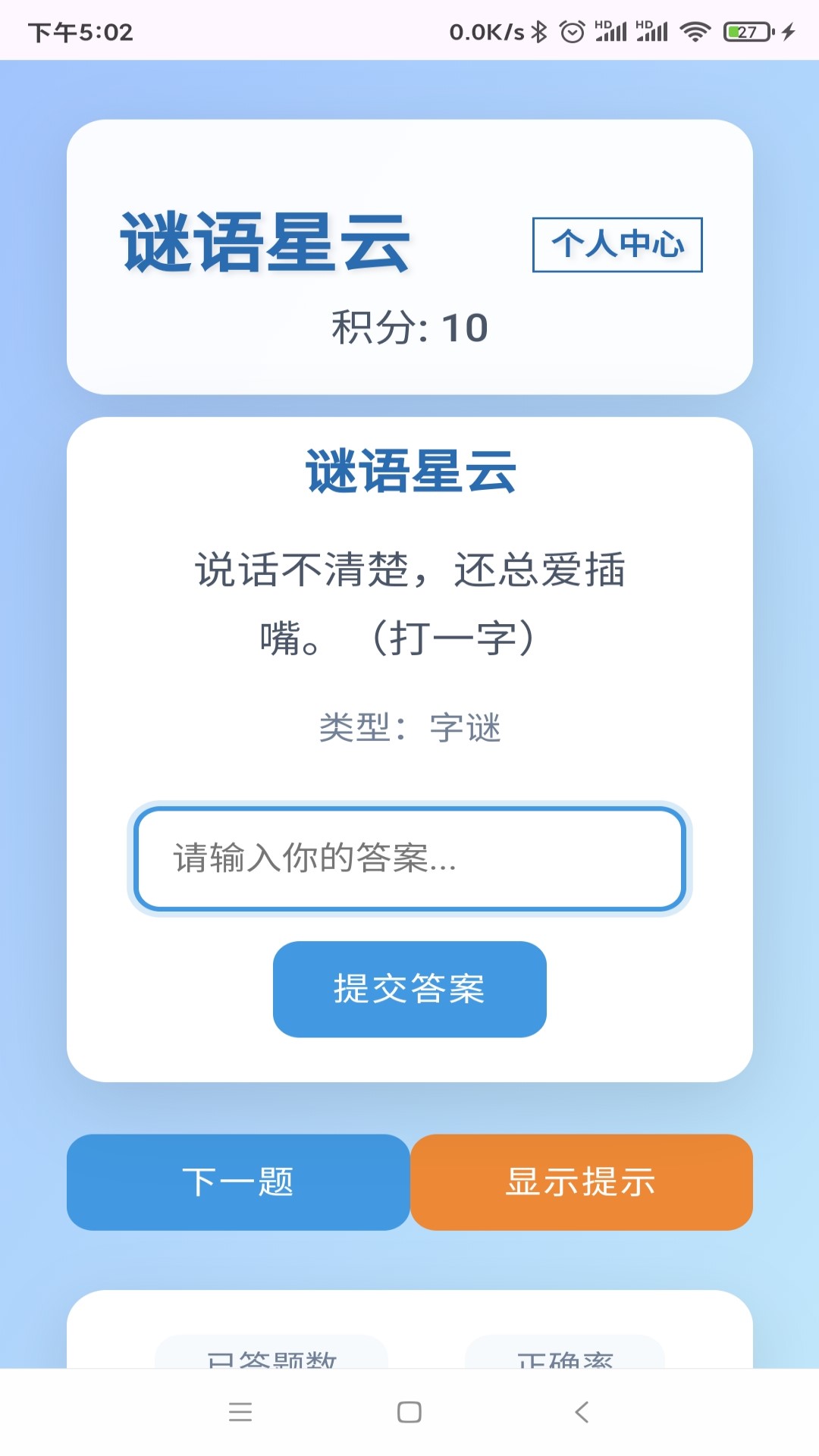The height and width of the screenshot is (1456, 819).
Task: Tap the charging lightning bolt icon
Action: [x=789, y=33]
